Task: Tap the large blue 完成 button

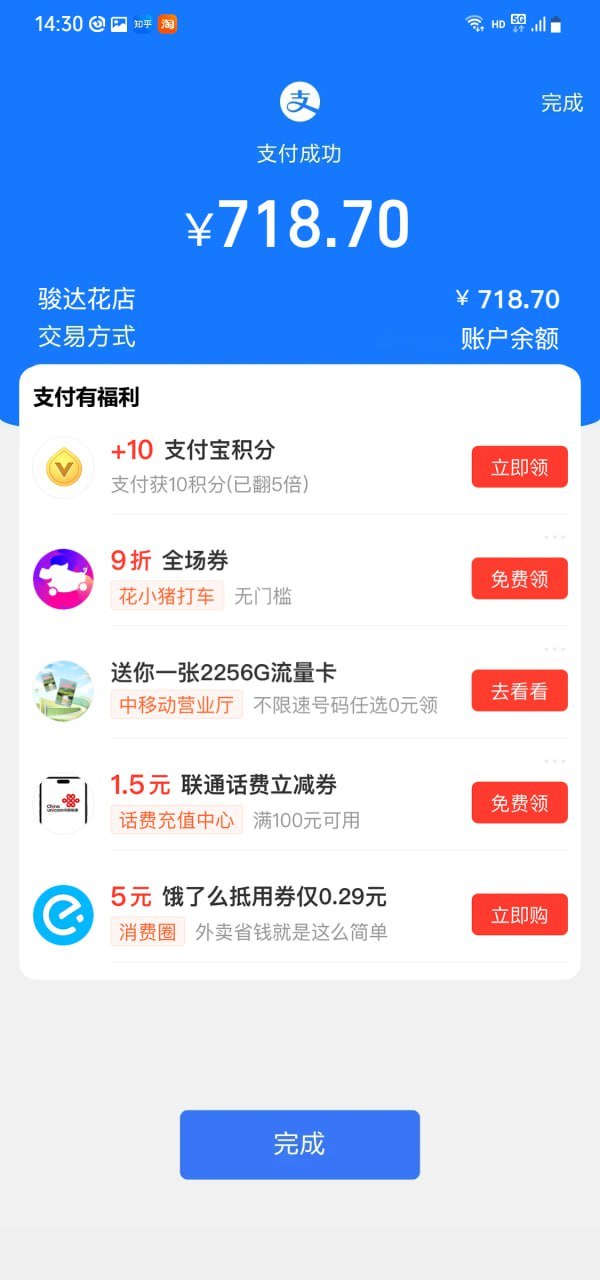Action: [x=299, y=1144]
